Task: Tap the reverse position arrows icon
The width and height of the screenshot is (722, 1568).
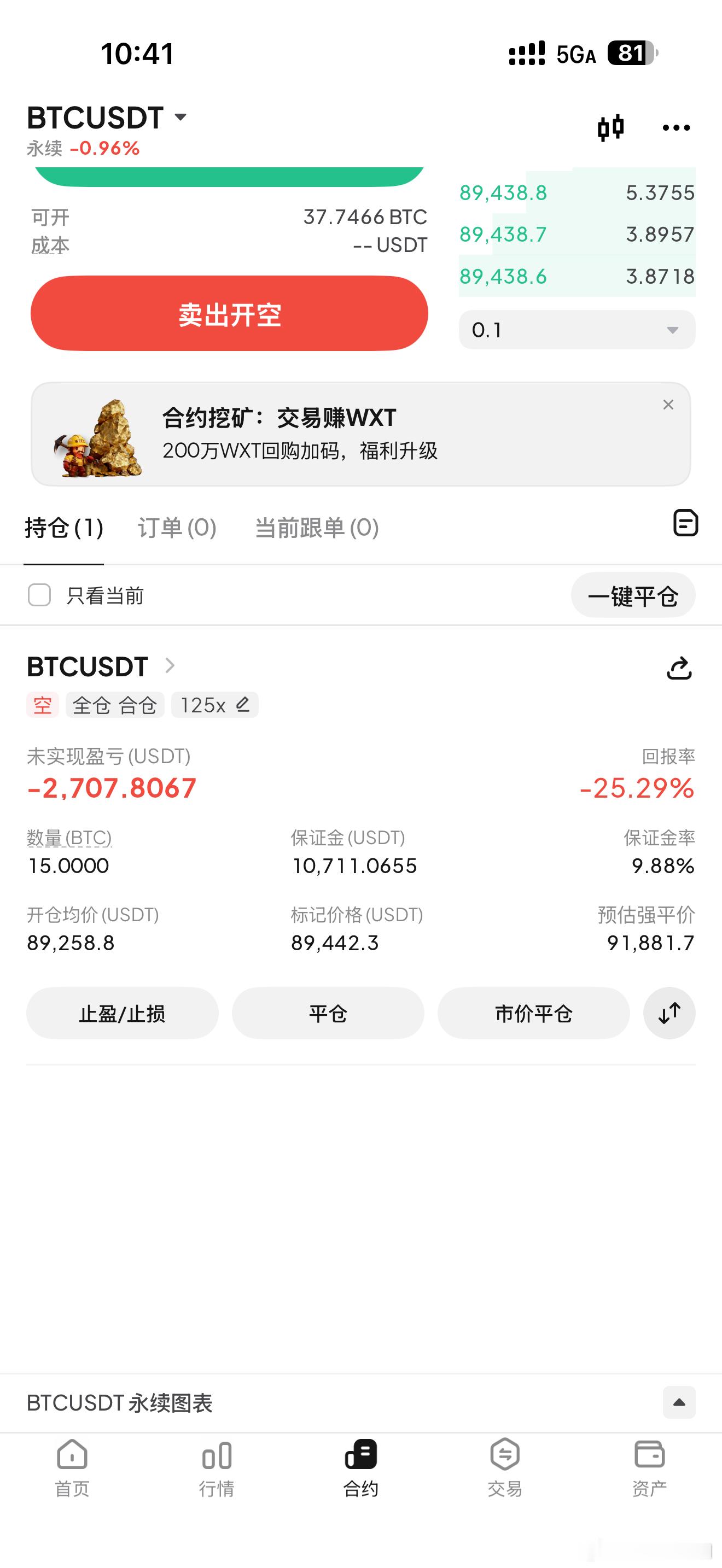Action: coord(668,1013)
